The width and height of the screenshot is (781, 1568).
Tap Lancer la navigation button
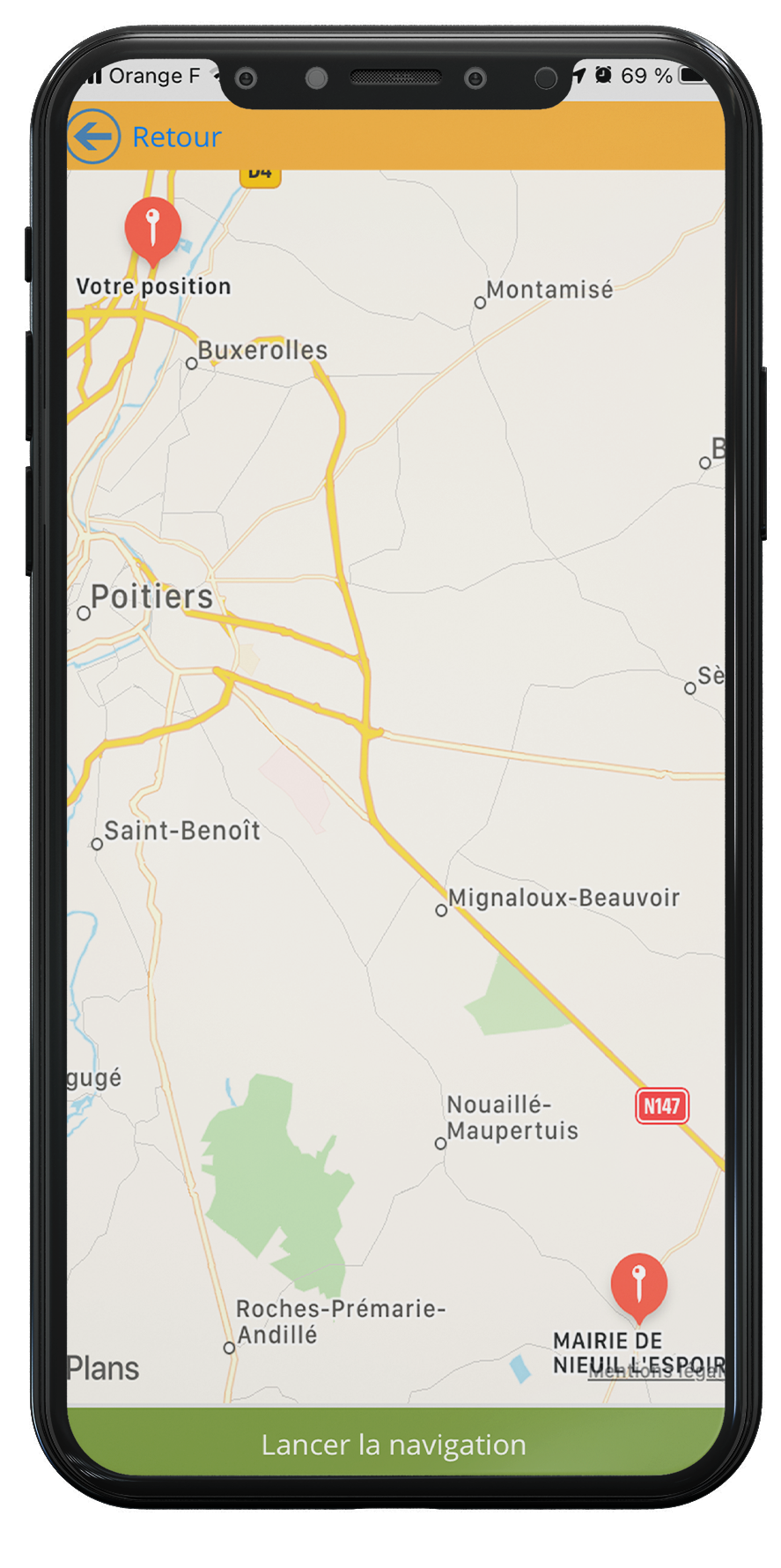point(394,1444)
